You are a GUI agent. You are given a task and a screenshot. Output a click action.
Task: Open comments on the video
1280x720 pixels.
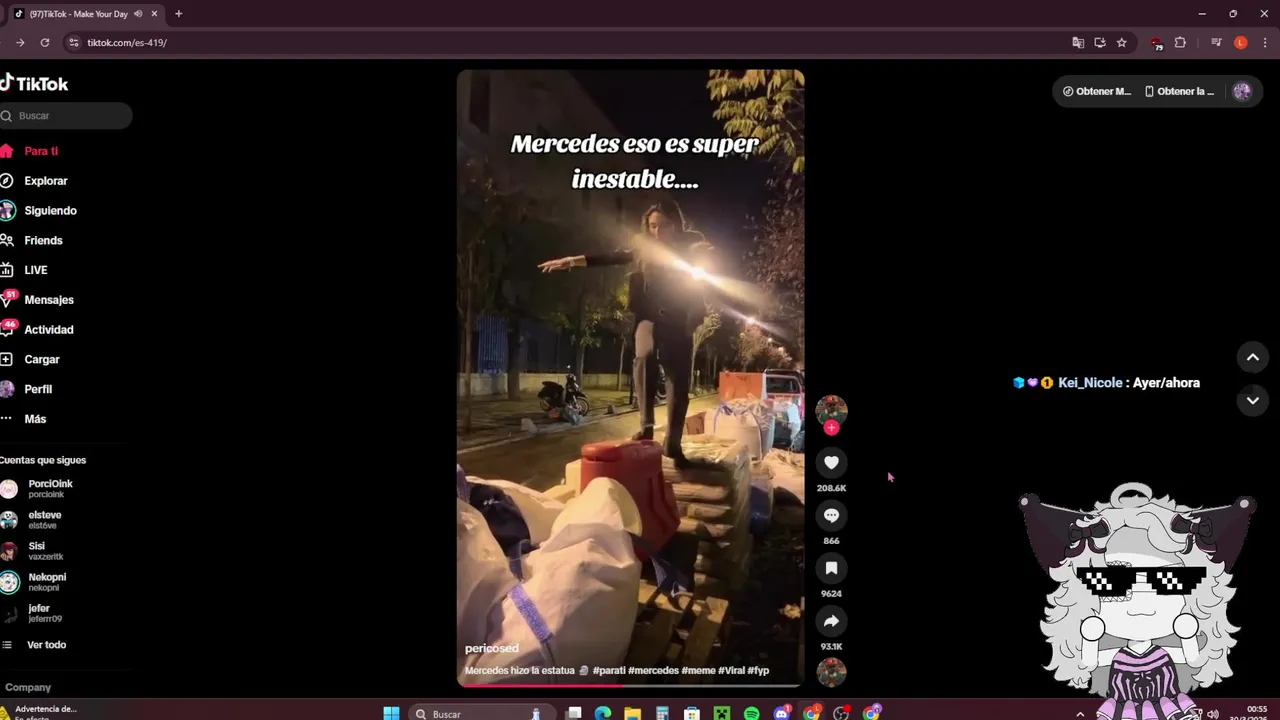(x=831, y=516)
